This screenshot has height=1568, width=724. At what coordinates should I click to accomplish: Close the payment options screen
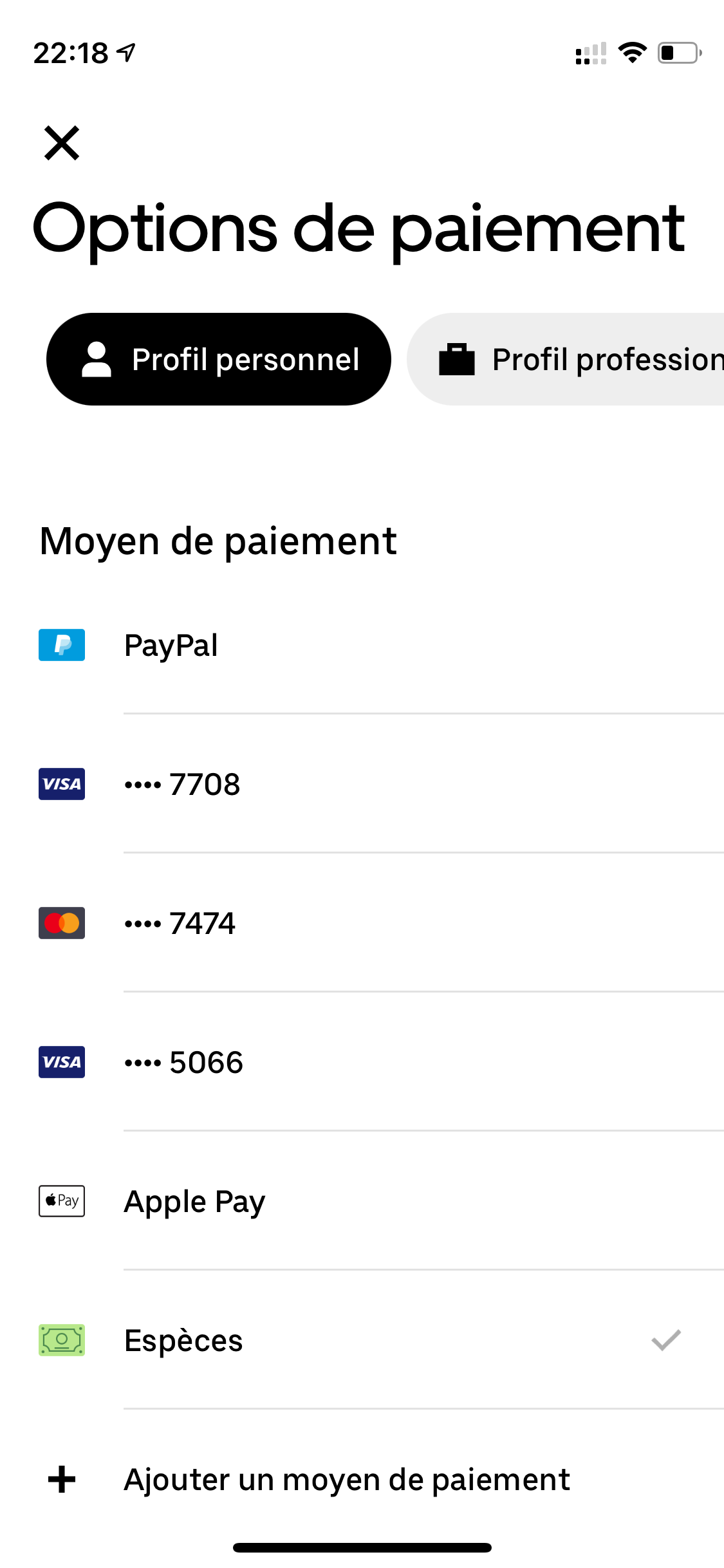click(x=62, y=143)
